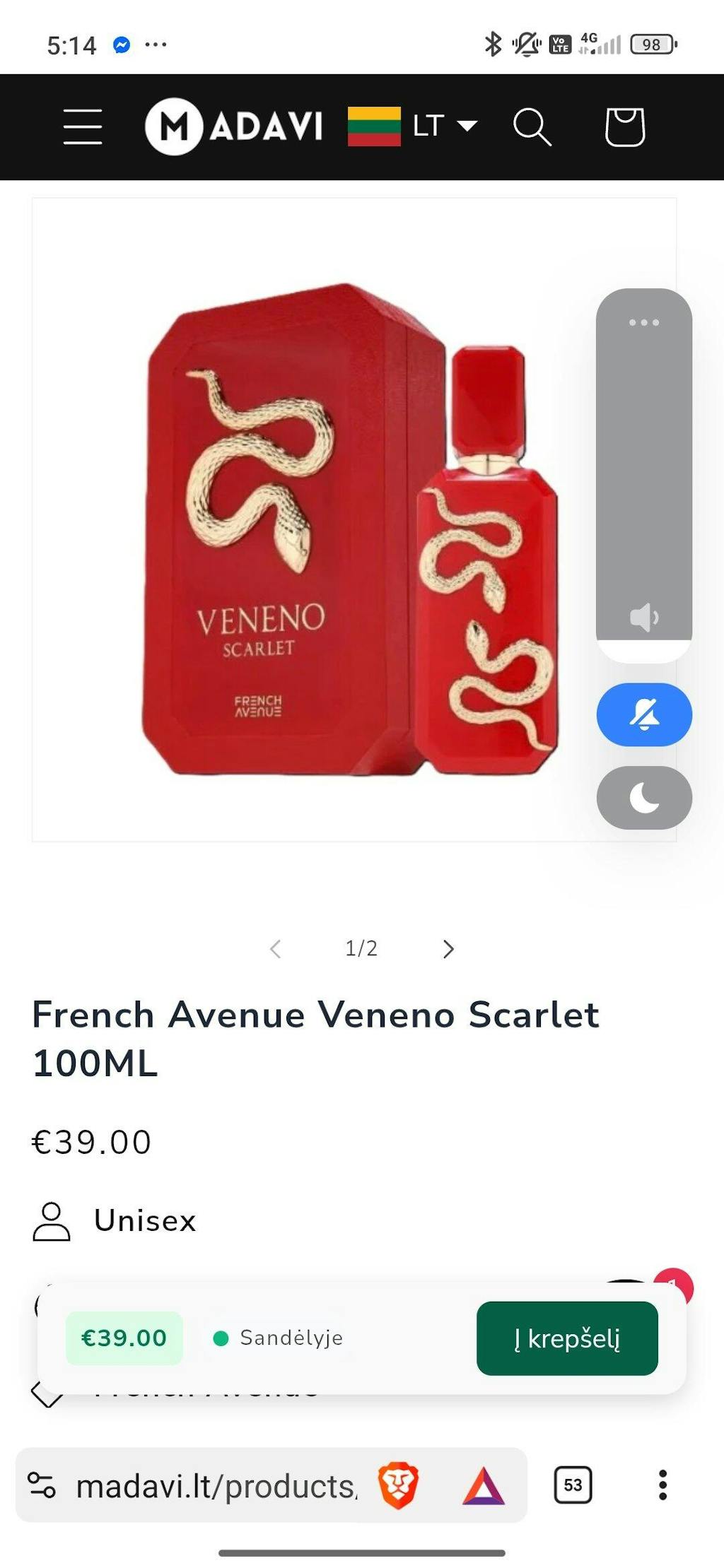Add the perfume with Į krepšelį
The width and height of the screenshot is (724, 1568).
[x=566, y=1338]
